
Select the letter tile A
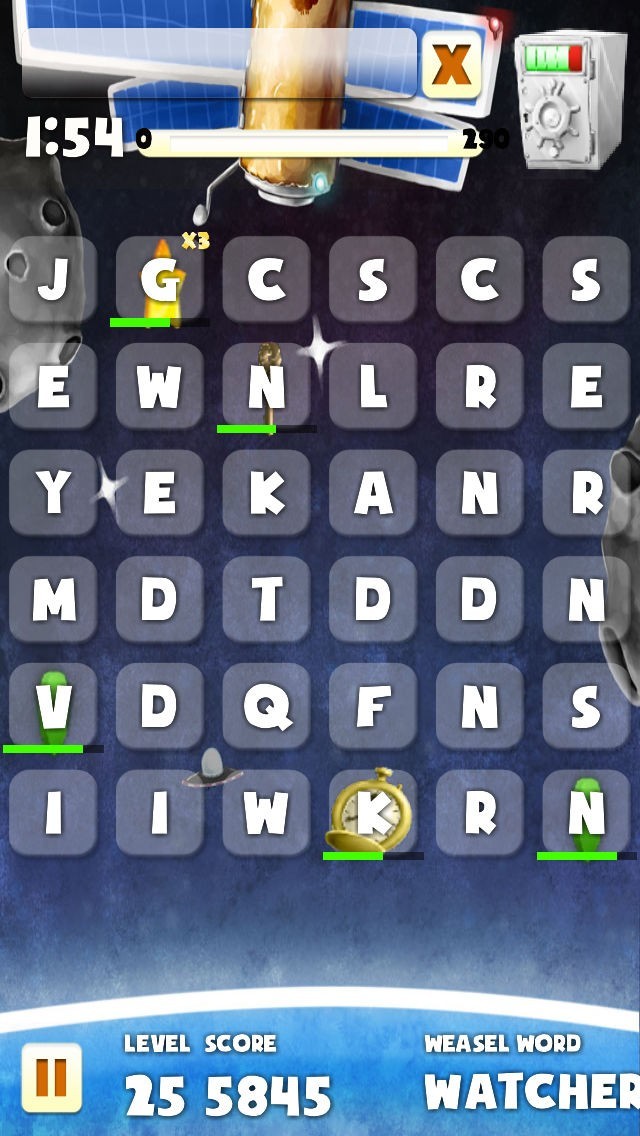click(x=373, y=492)
